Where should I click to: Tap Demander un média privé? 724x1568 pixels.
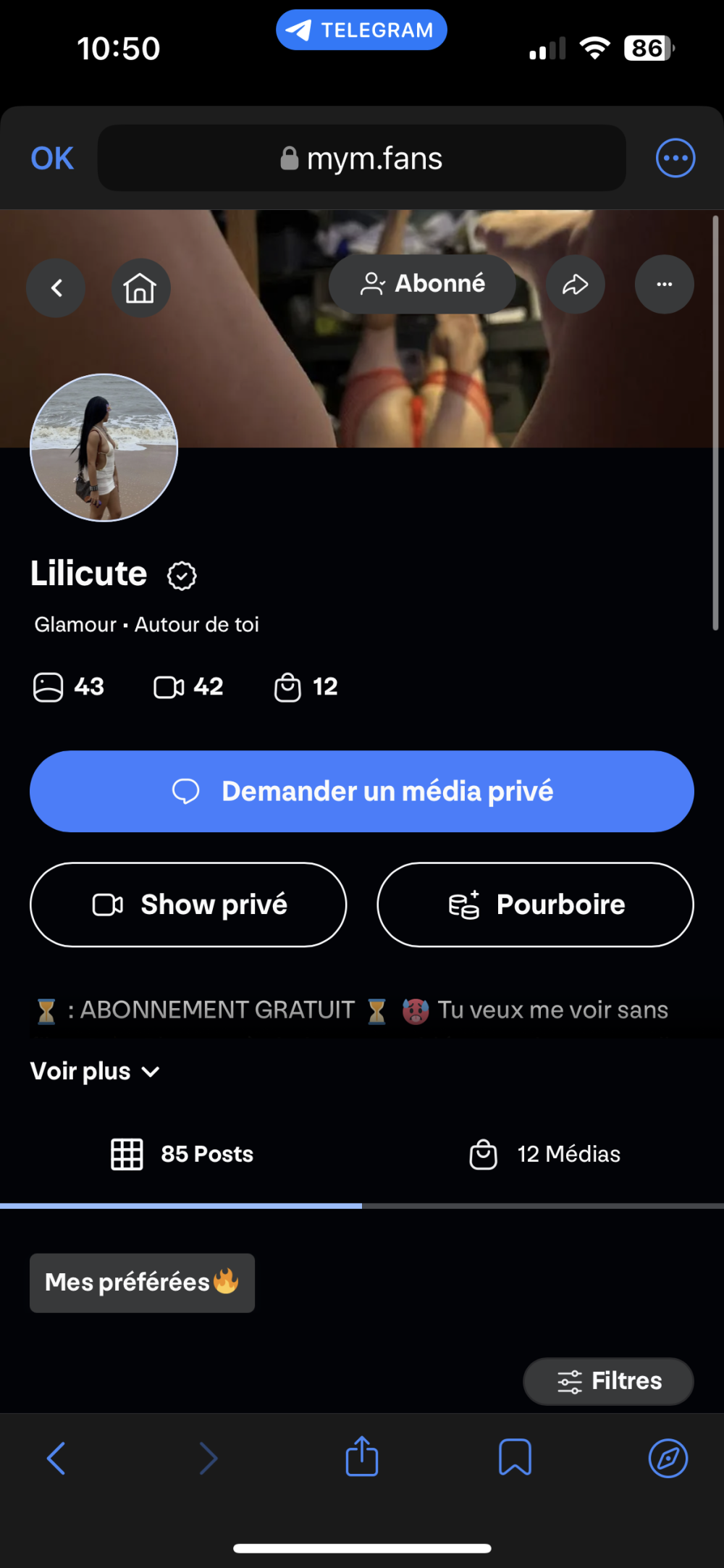pos(362,791)
